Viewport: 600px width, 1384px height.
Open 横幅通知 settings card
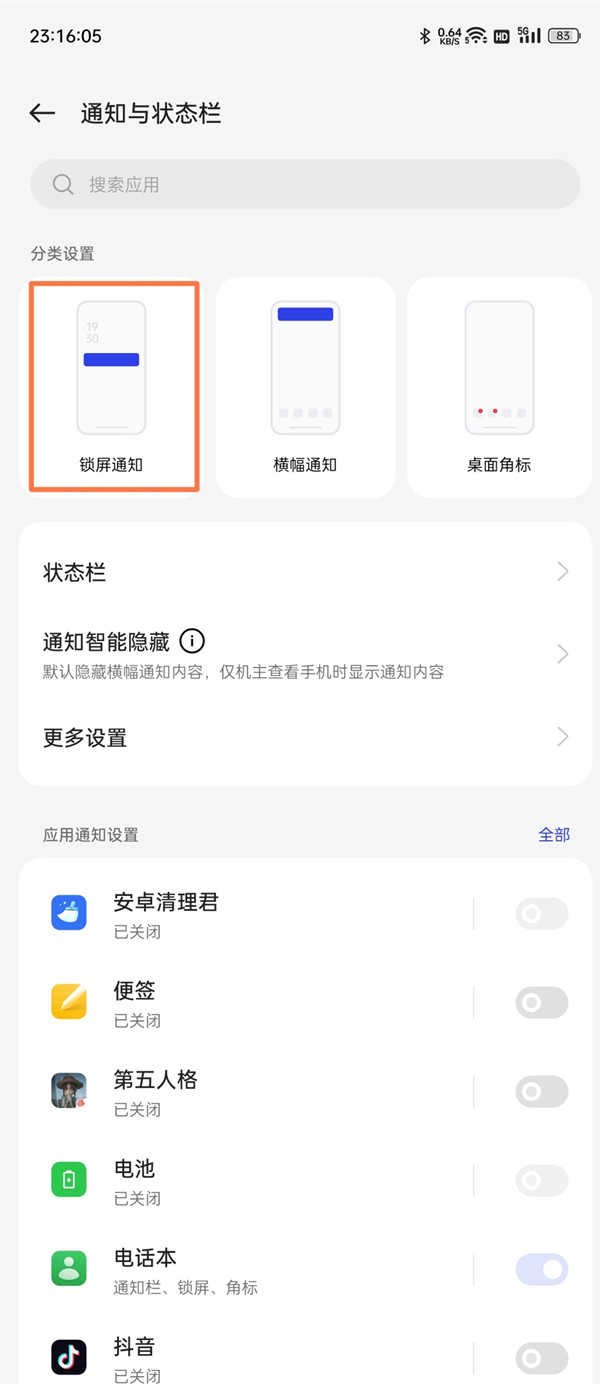coord(305,387)
